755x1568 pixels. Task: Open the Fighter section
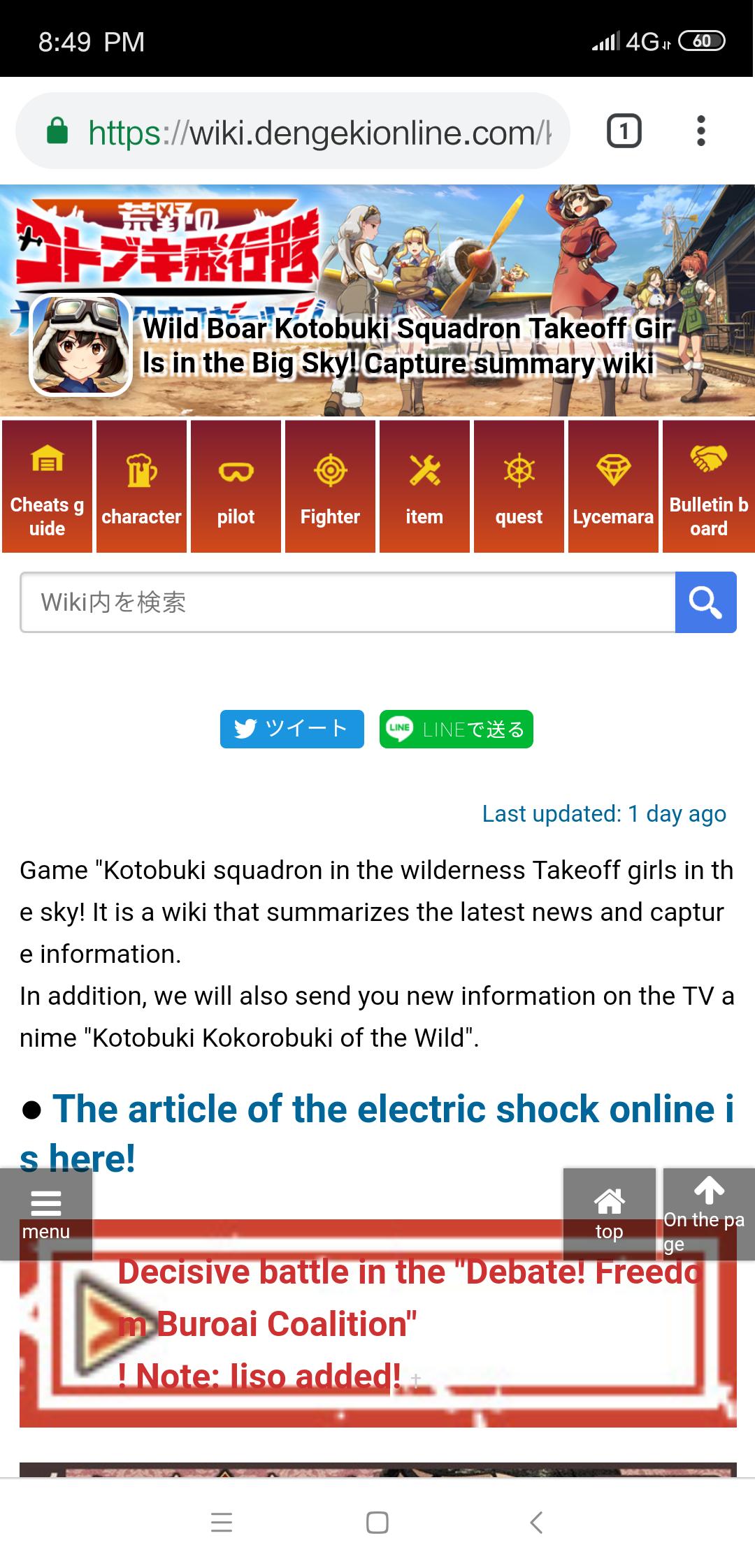tap(330, 486)
